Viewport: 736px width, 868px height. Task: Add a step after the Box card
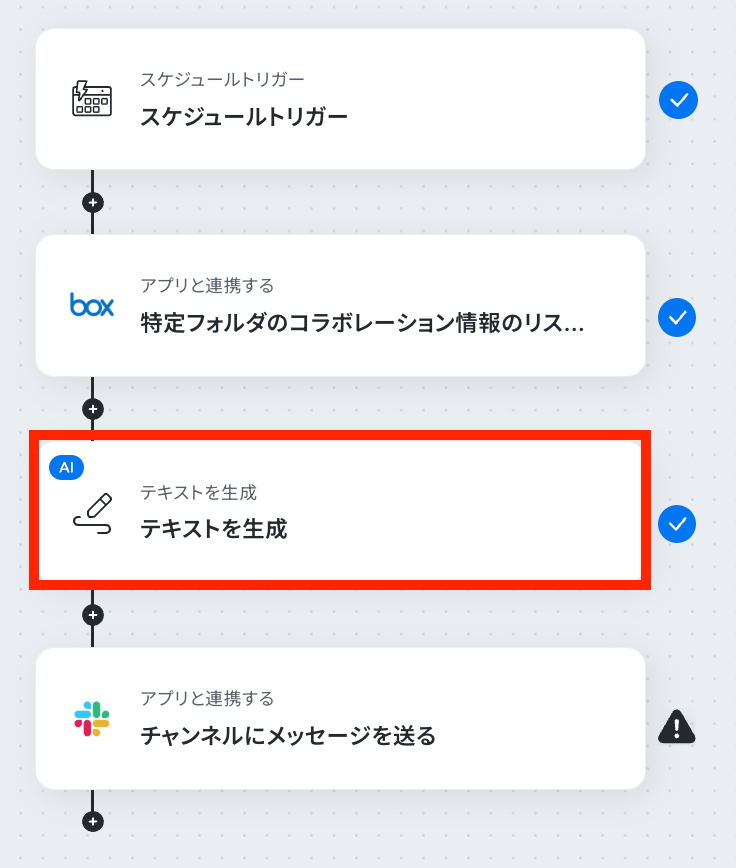point(93,408)
